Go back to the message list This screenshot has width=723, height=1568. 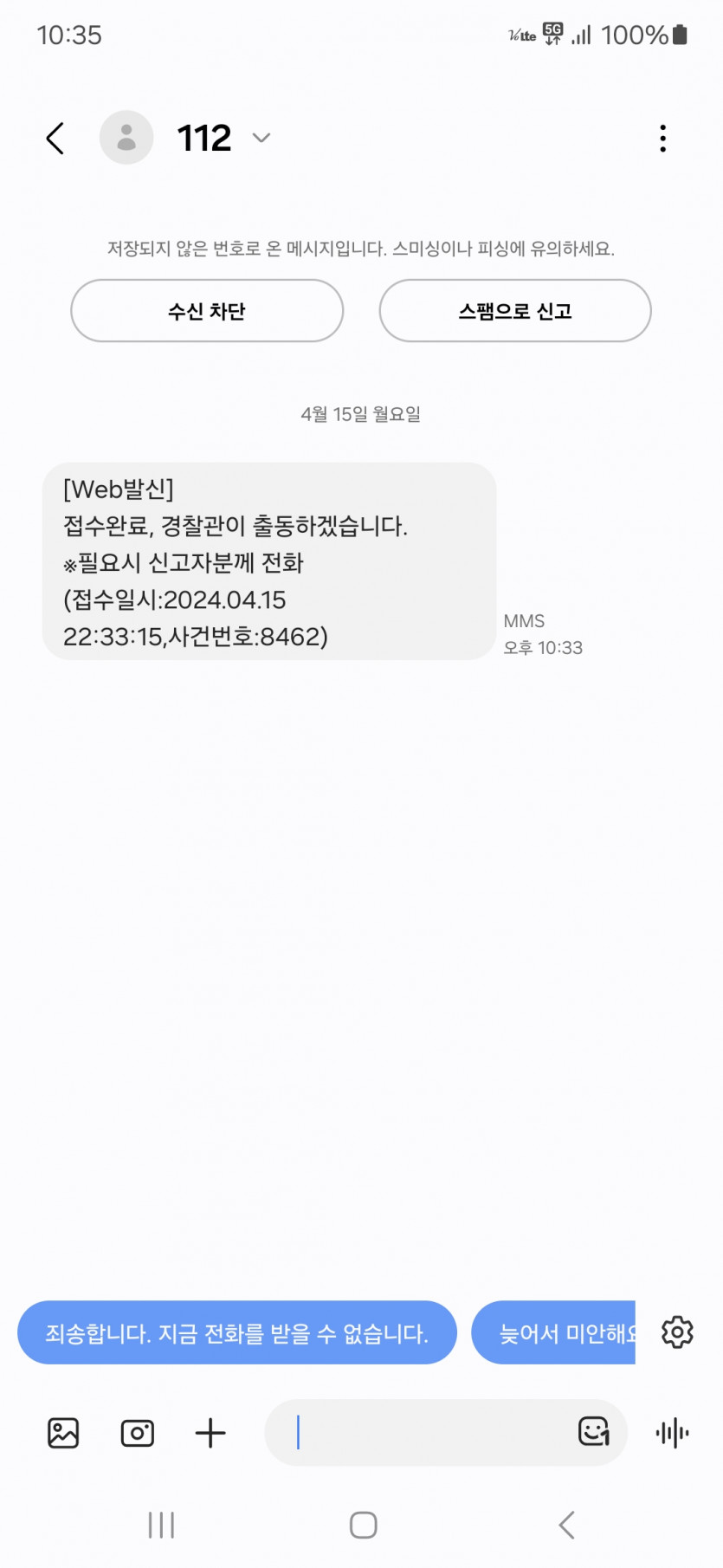pos(55,139)
